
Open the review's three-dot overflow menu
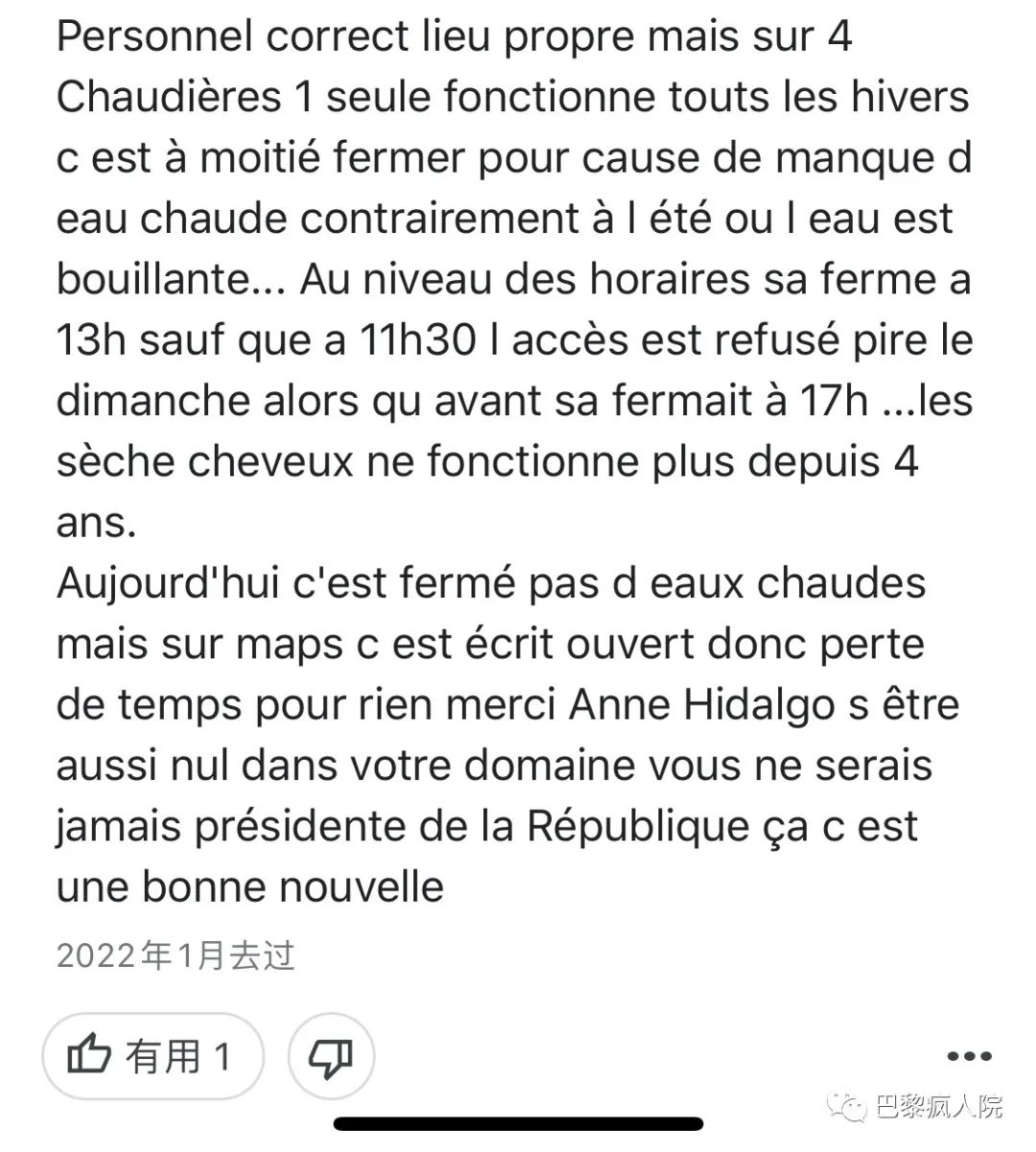[969, 1056]
